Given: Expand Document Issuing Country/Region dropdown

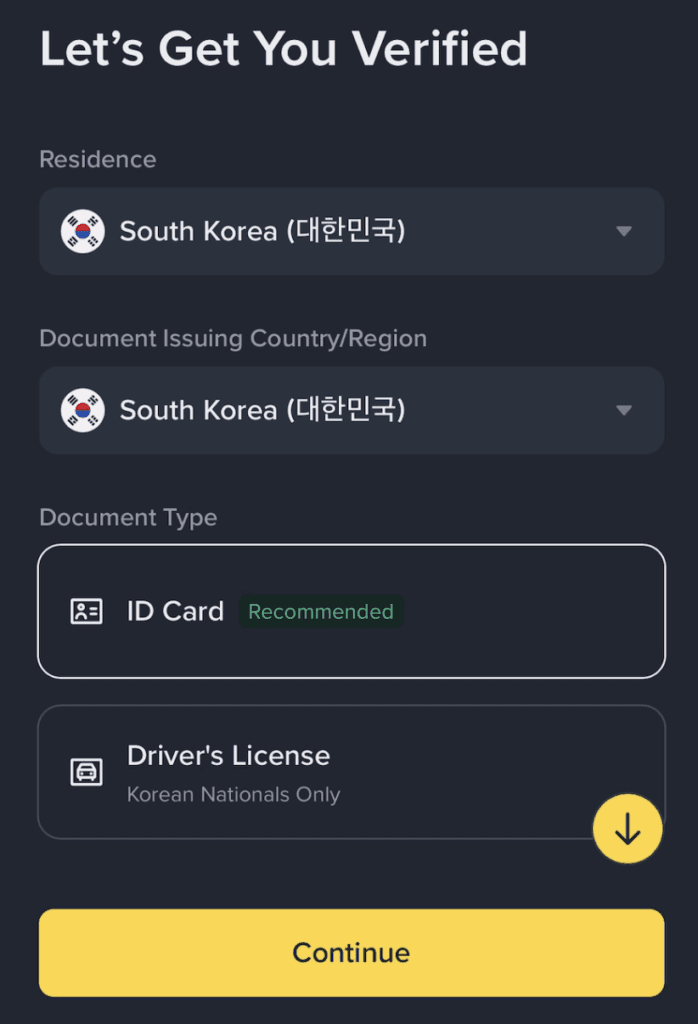Looking at the screenshot, I should coord(351,410).
